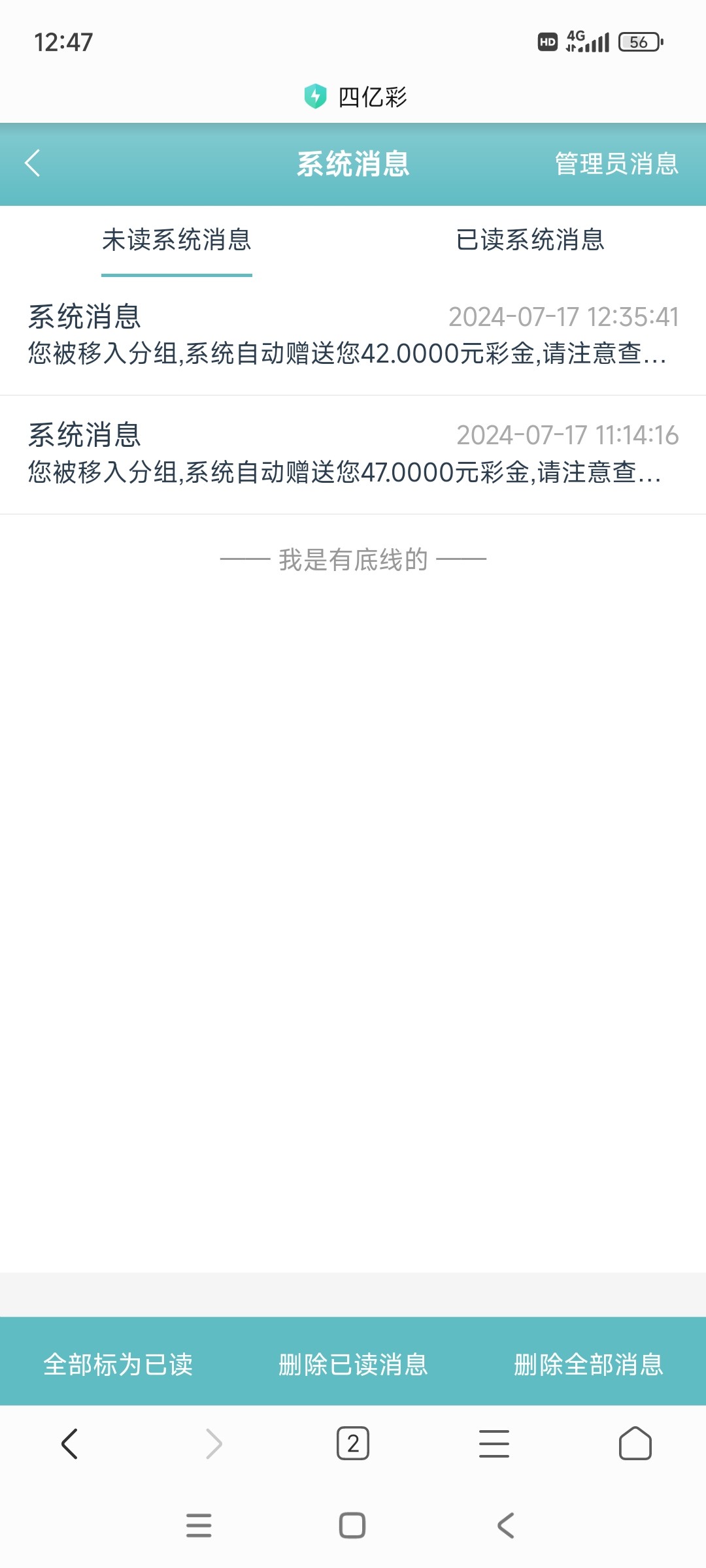Tap 删除已读消息 button

pos(353,1364)
